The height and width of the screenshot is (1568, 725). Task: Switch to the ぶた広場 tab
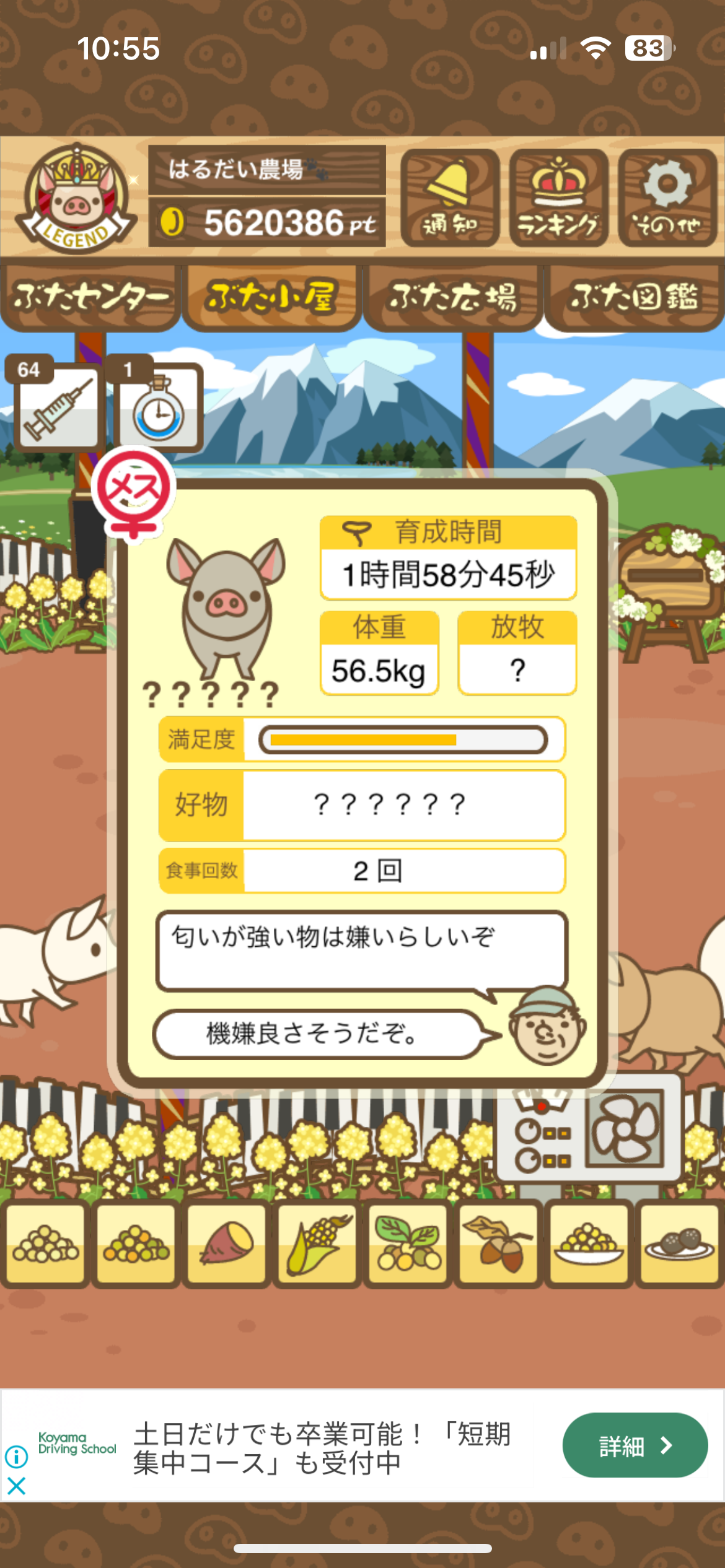[x=453, y=298]
